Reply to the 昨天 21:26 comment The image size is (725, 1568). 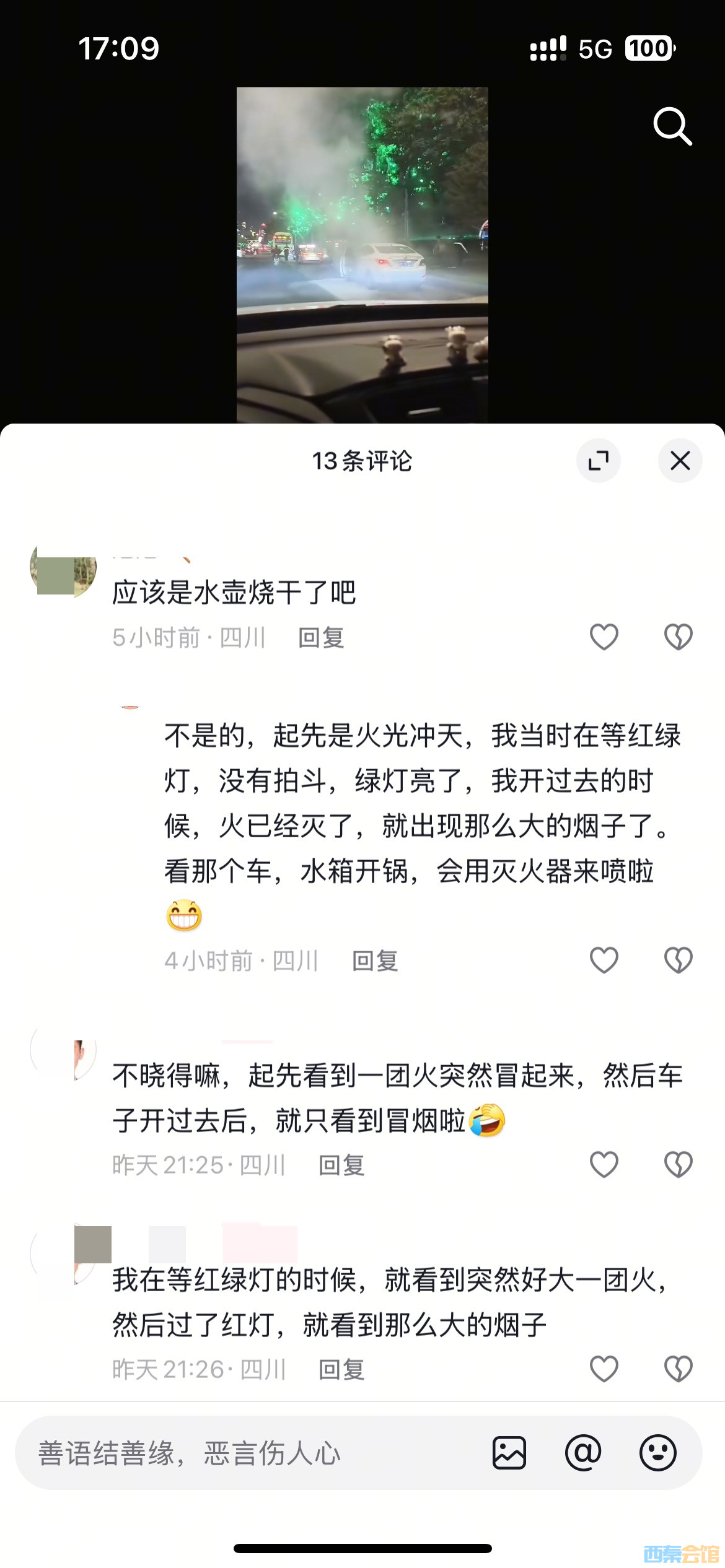tap(341, 1370)
